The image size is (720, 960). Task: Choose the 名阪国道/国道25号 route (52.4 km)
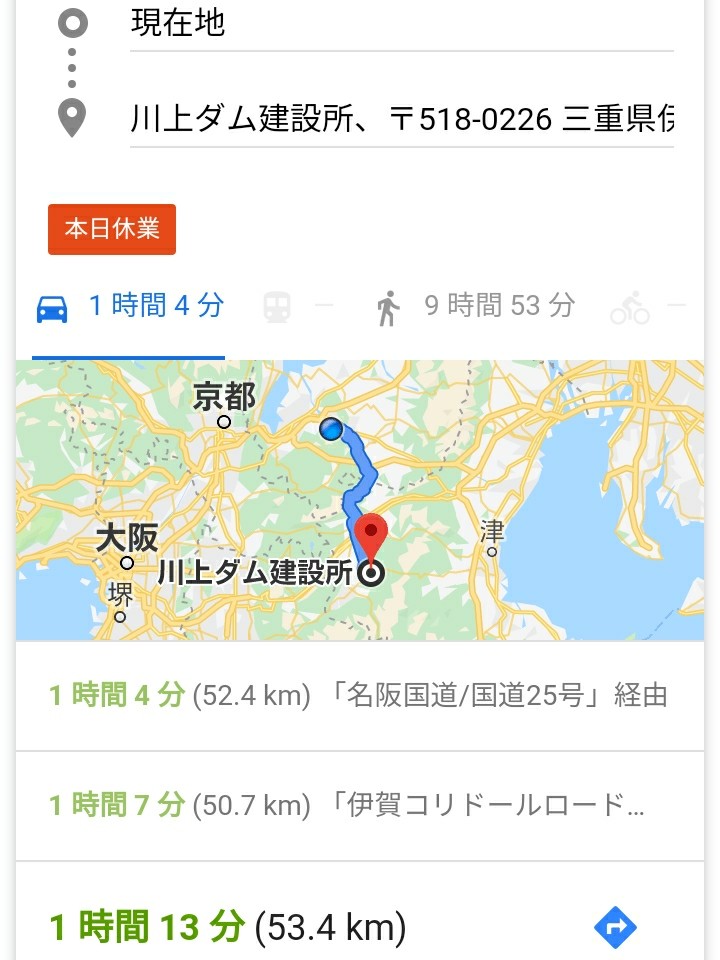pos(358,695)
